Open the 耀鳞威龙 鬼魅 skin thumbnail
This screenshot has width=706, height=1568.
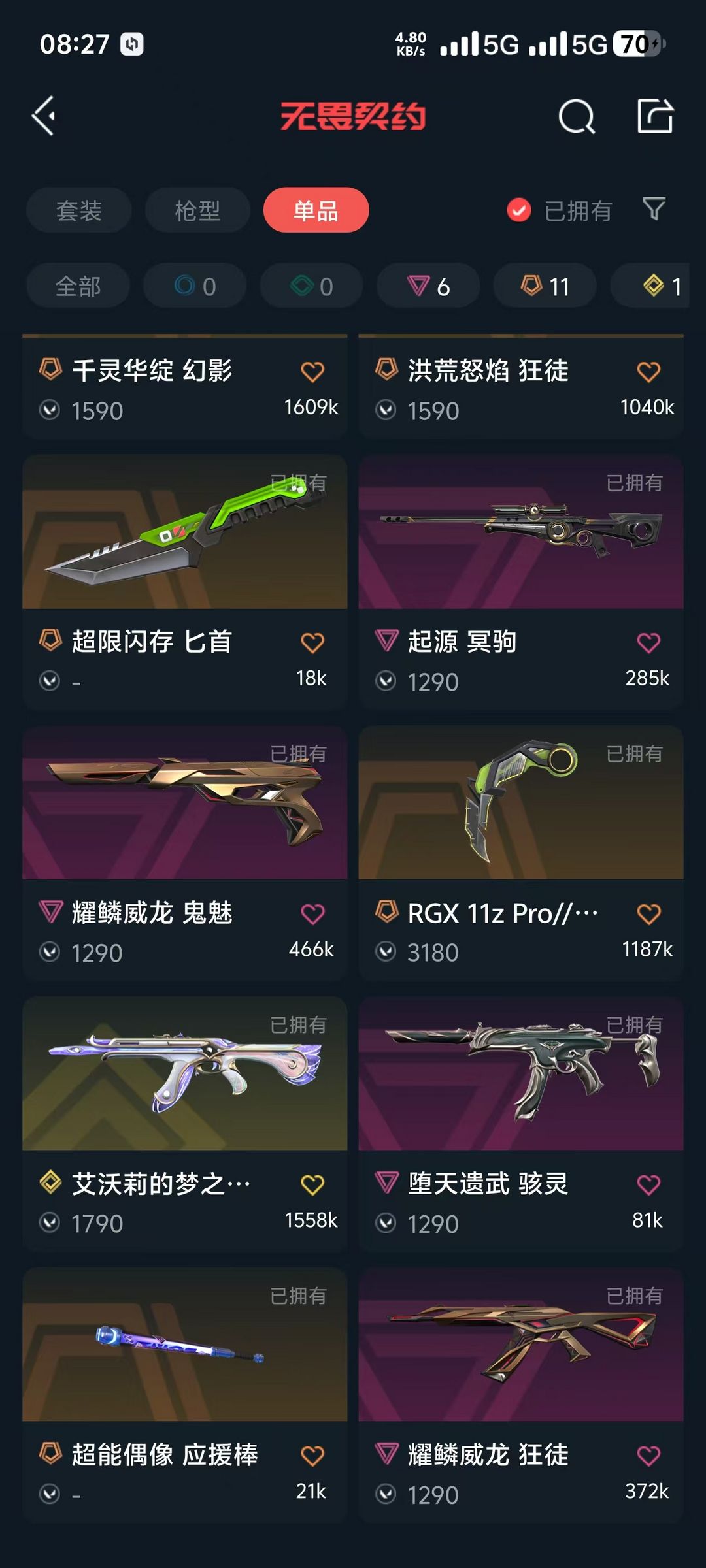[185, 804]
